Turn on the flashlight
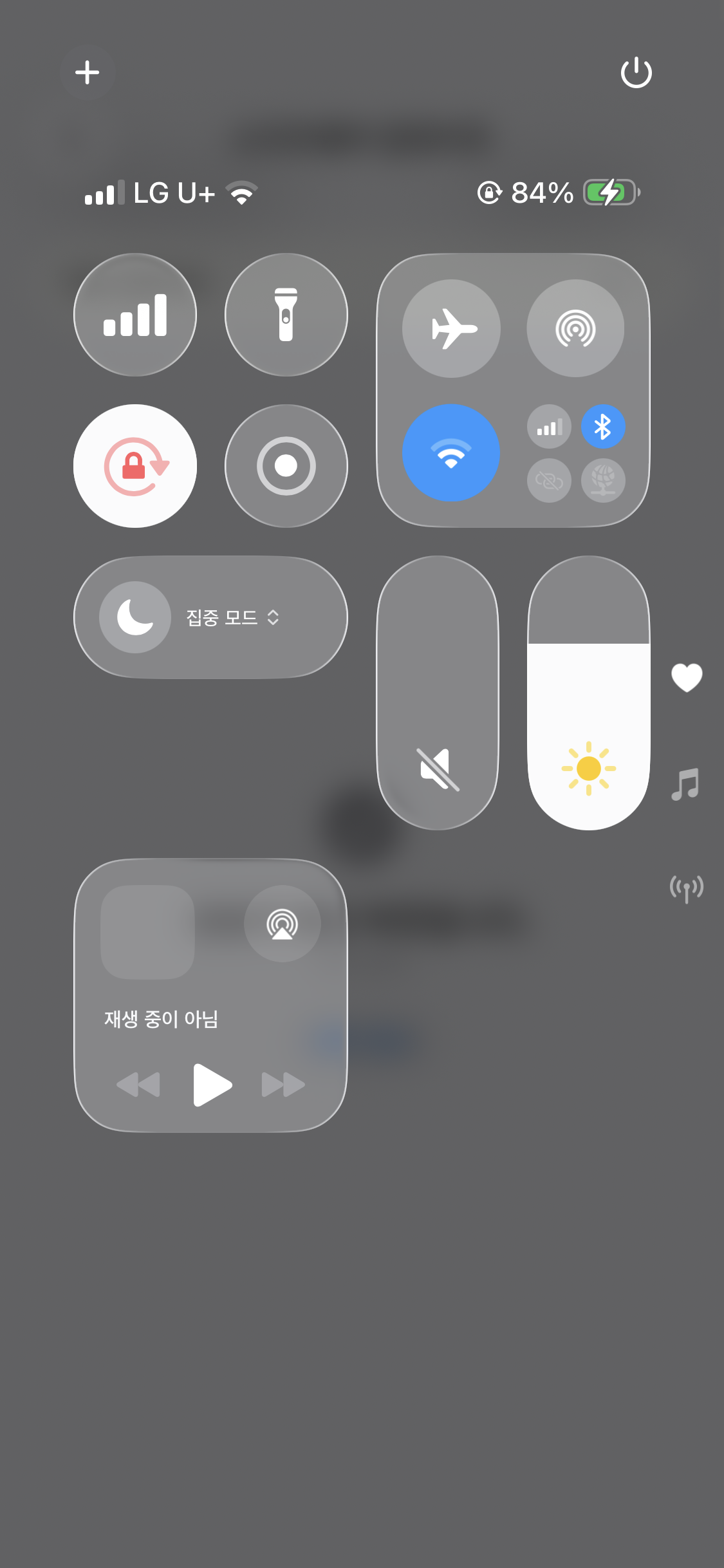This screenshot has width=724, height=1568. [286, 315]
